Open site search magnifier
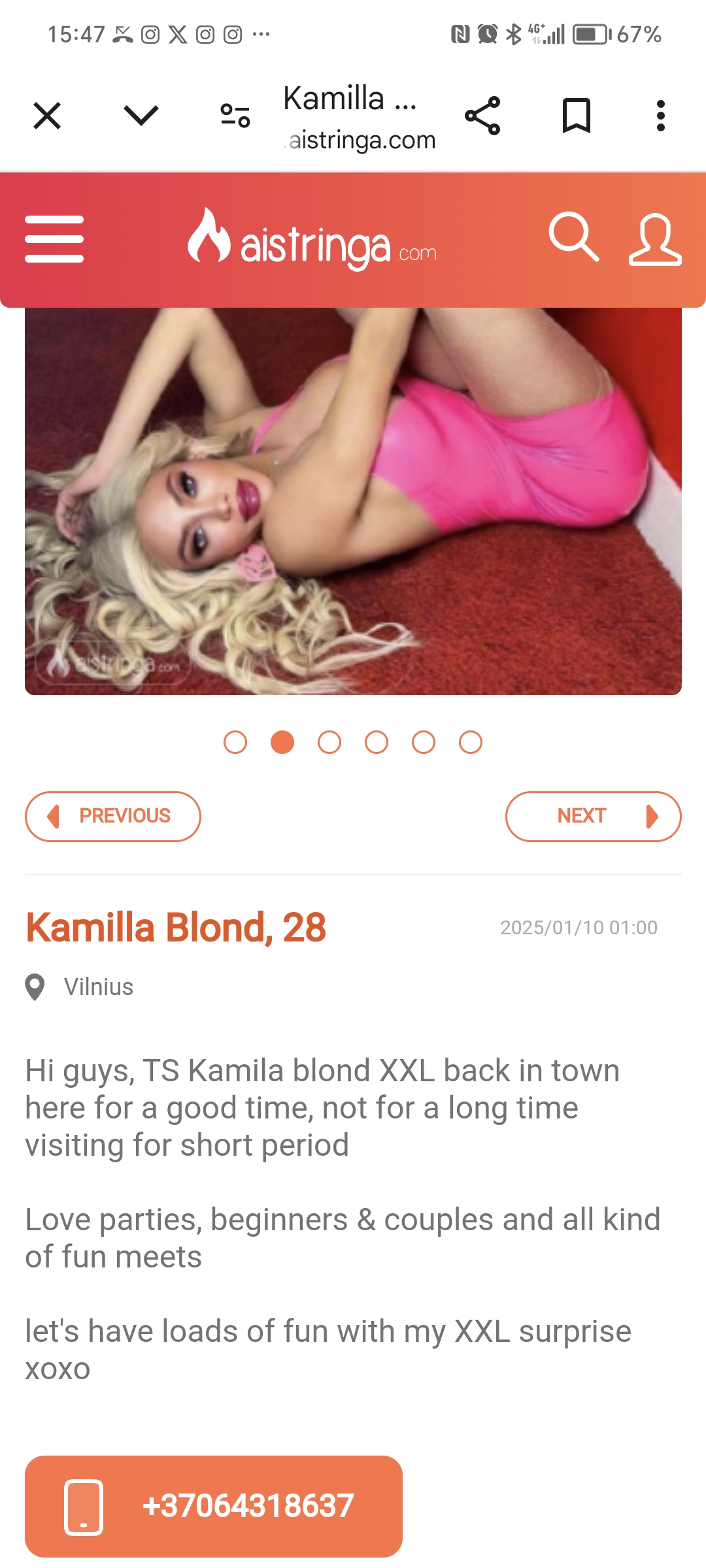The height and width of the screenshot is (1568, 706). (573, 237)
